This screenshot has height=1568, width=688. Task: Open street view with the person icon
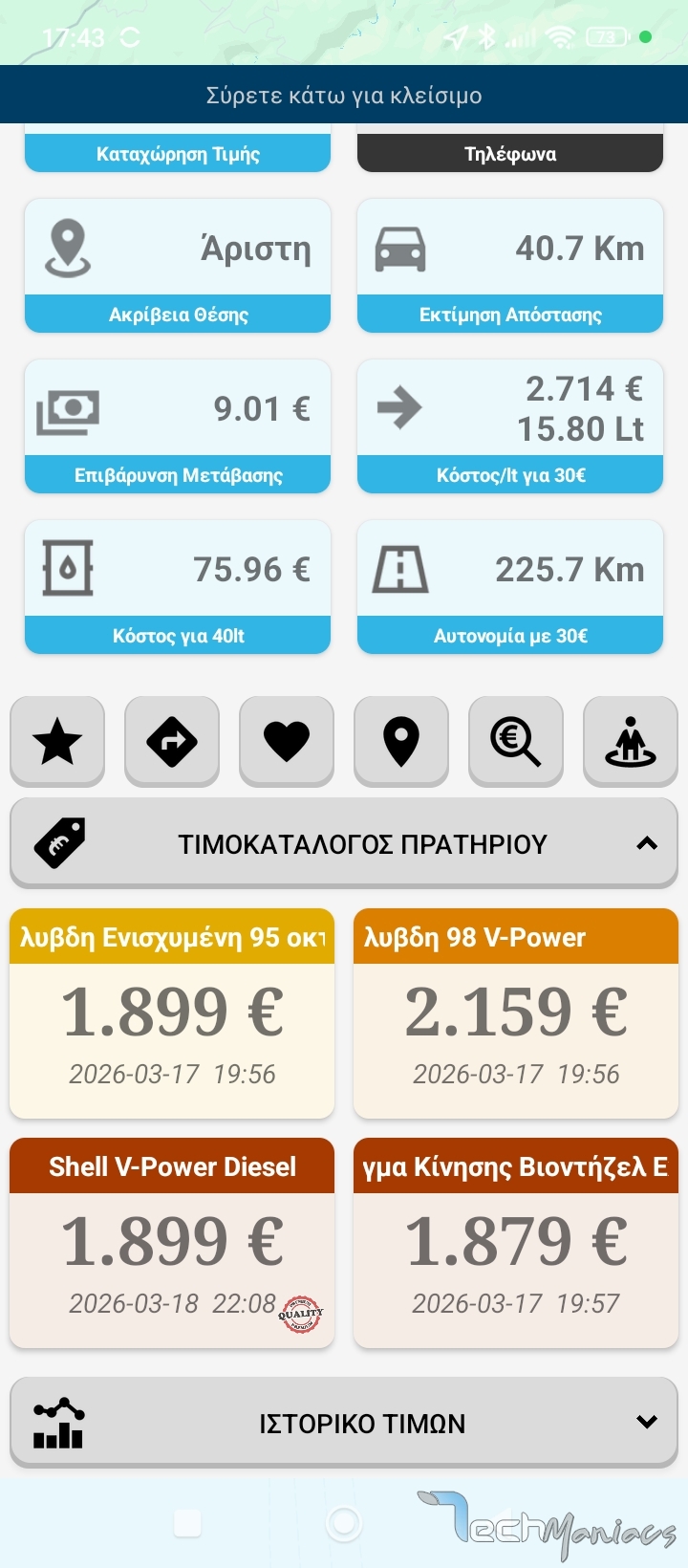point(631,742)
